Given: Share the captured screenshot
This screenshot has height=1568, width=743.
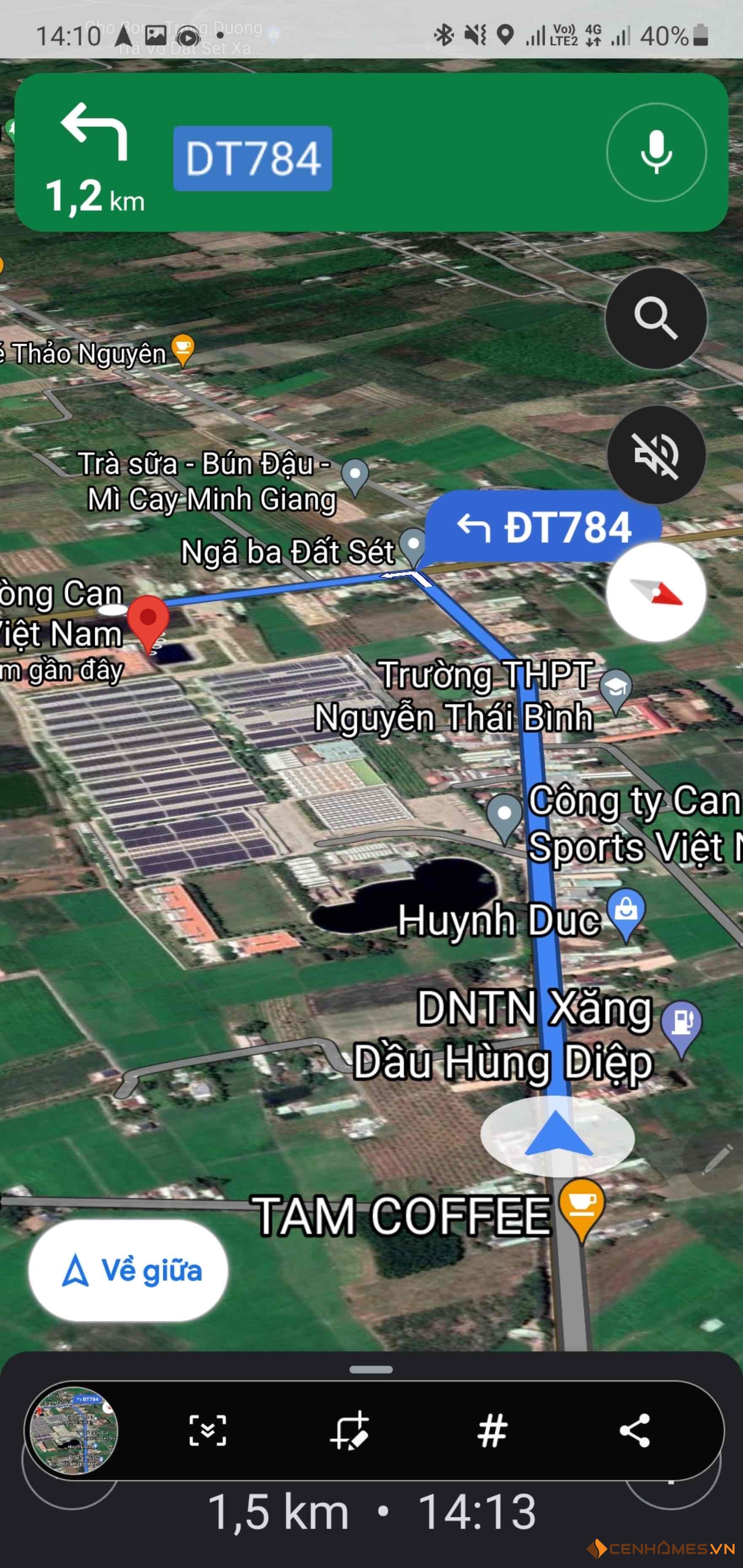Looking at the screenshot, I should [x=635, y=1431].
